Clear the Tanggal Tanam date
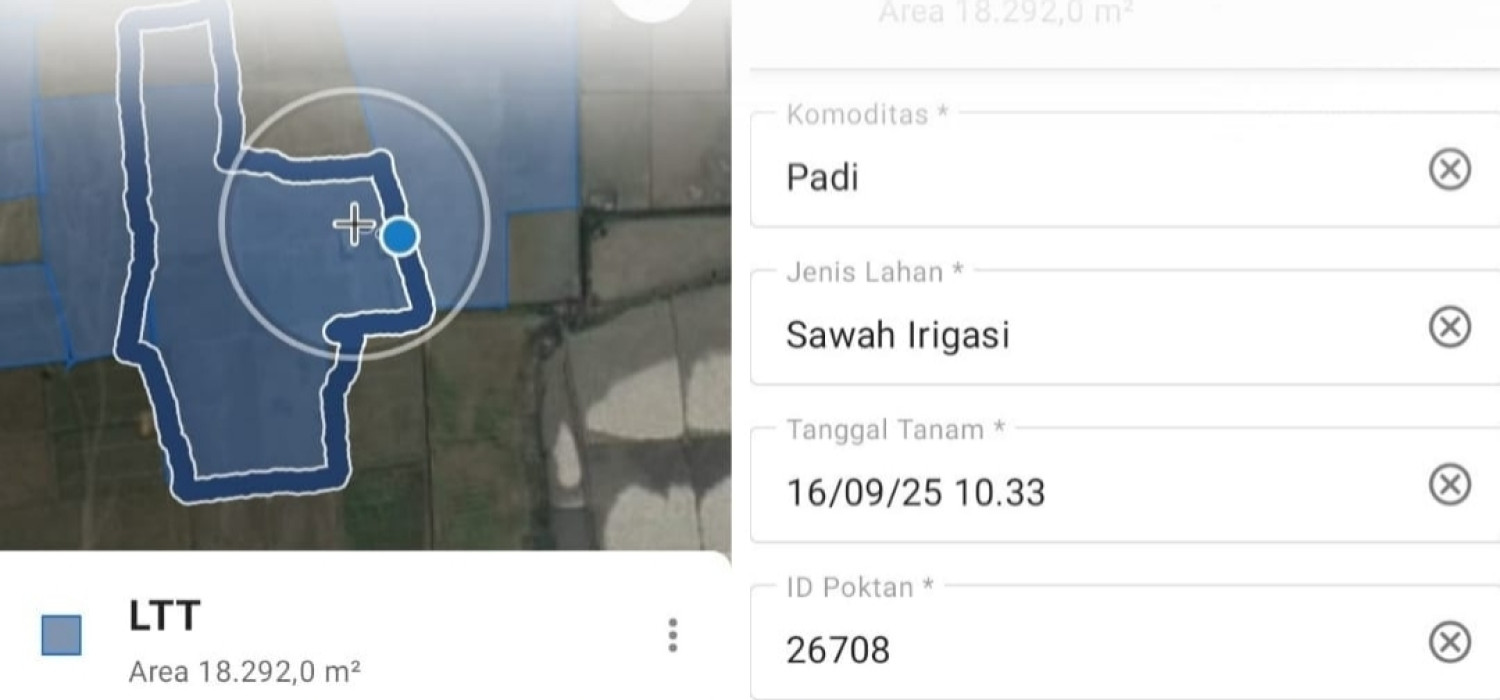Viewport: 1500px width, 700px height. point(1449,485)
